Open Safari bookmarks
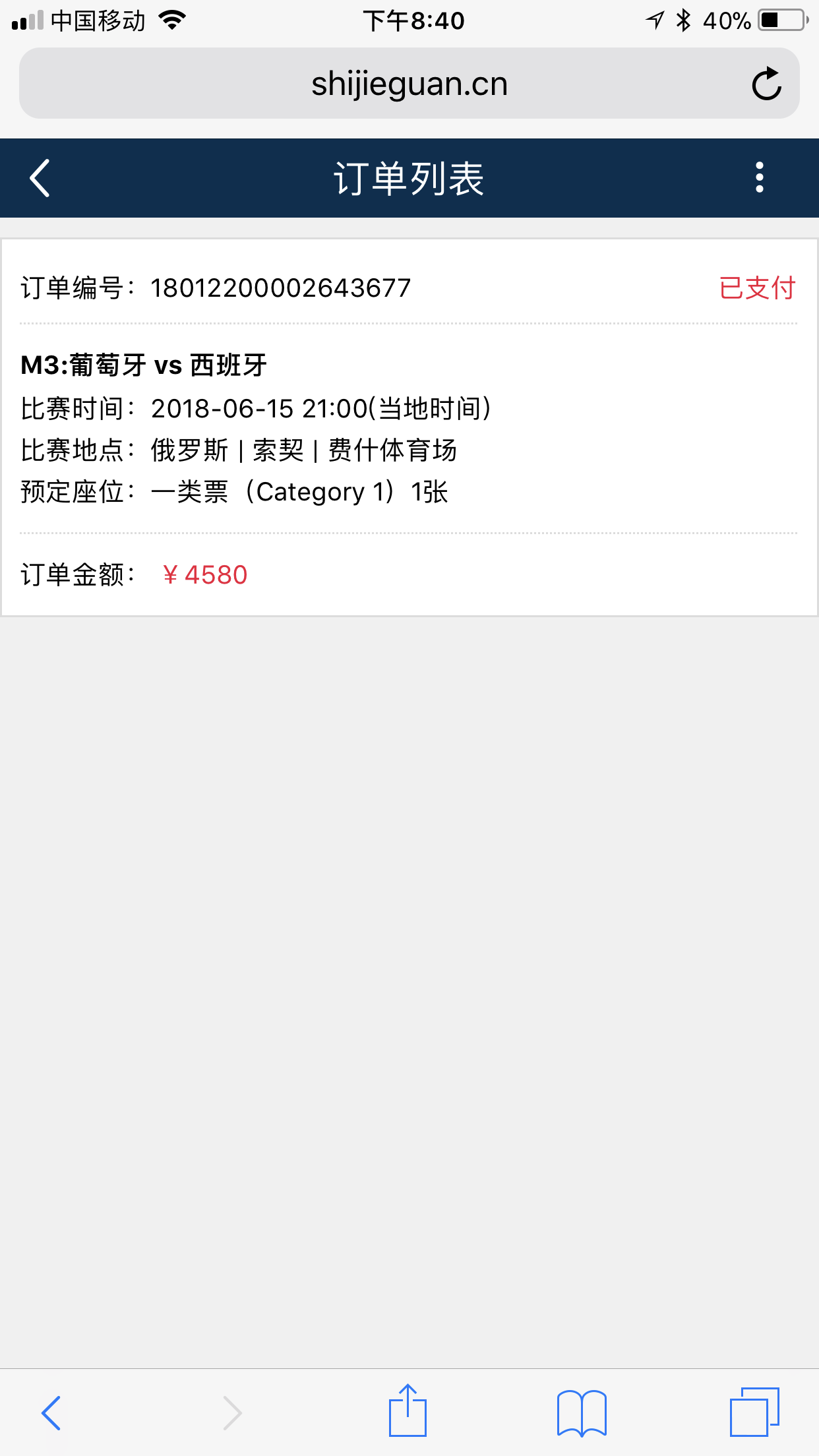Screen dimensions: 819x1456 click(582, 1412)
